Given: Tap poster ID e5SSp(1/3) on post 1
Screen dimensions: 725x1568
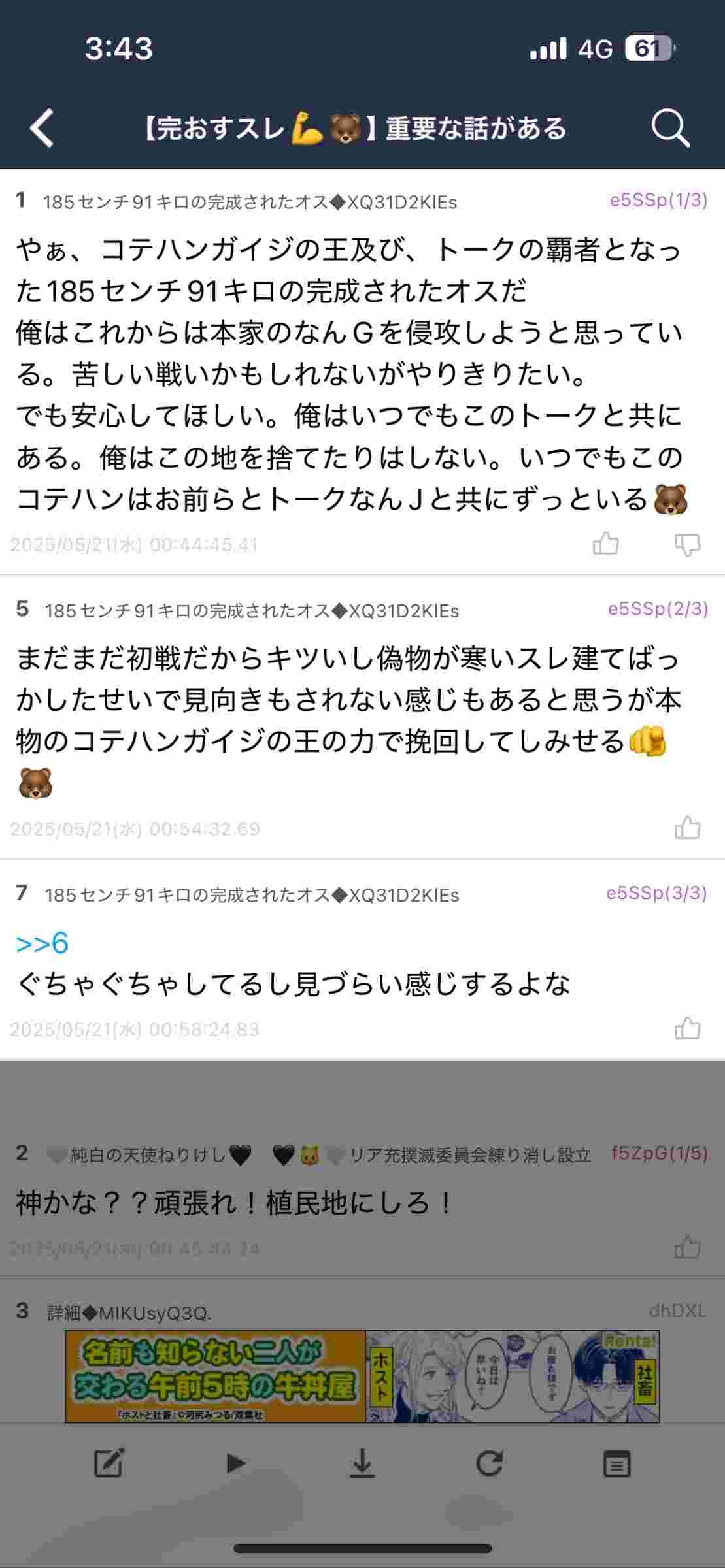Looking at the screenshot, I should click(x=658, y=200).
